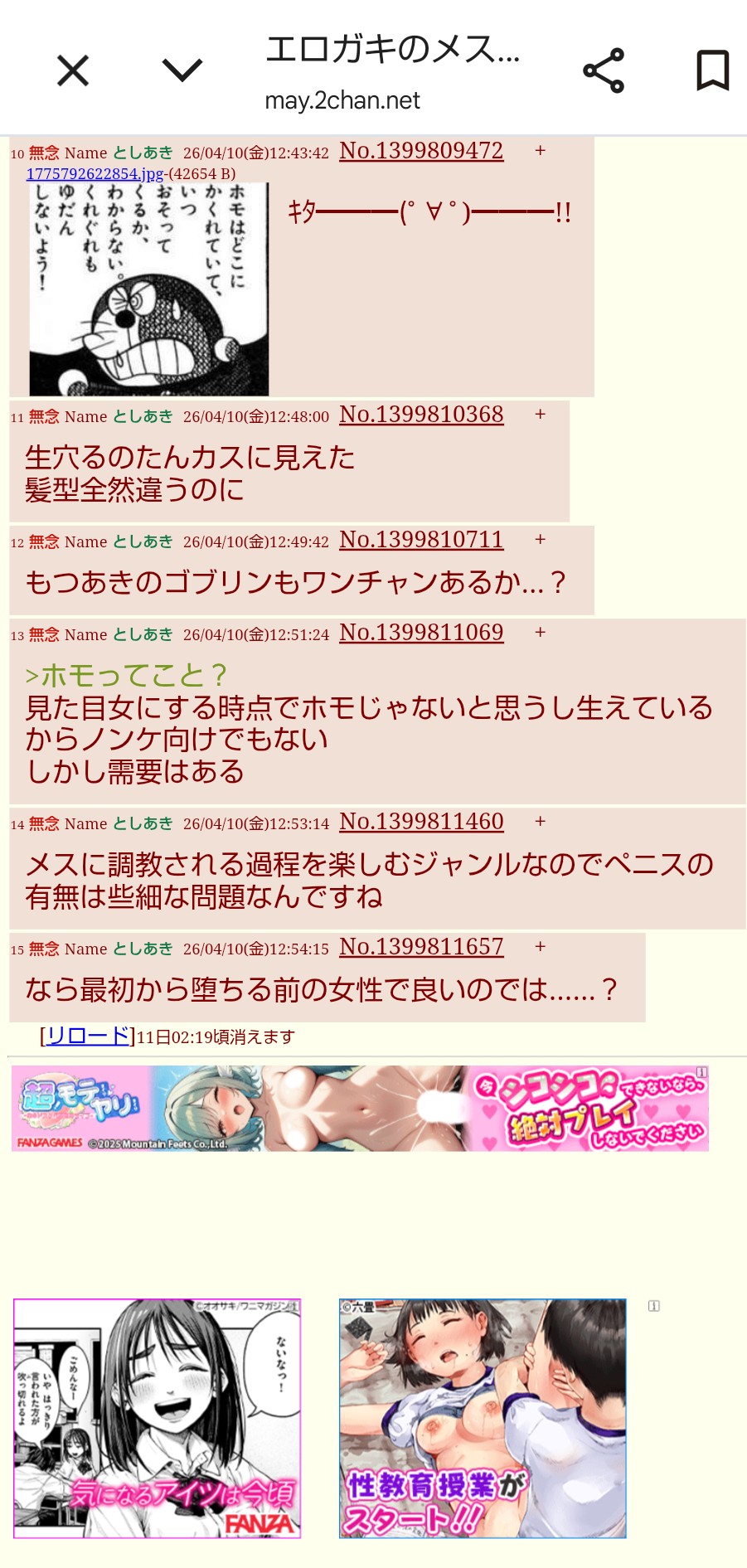Expand the page options chevron
Viewport: 747px width, 1568px height.
click(182, 70)
